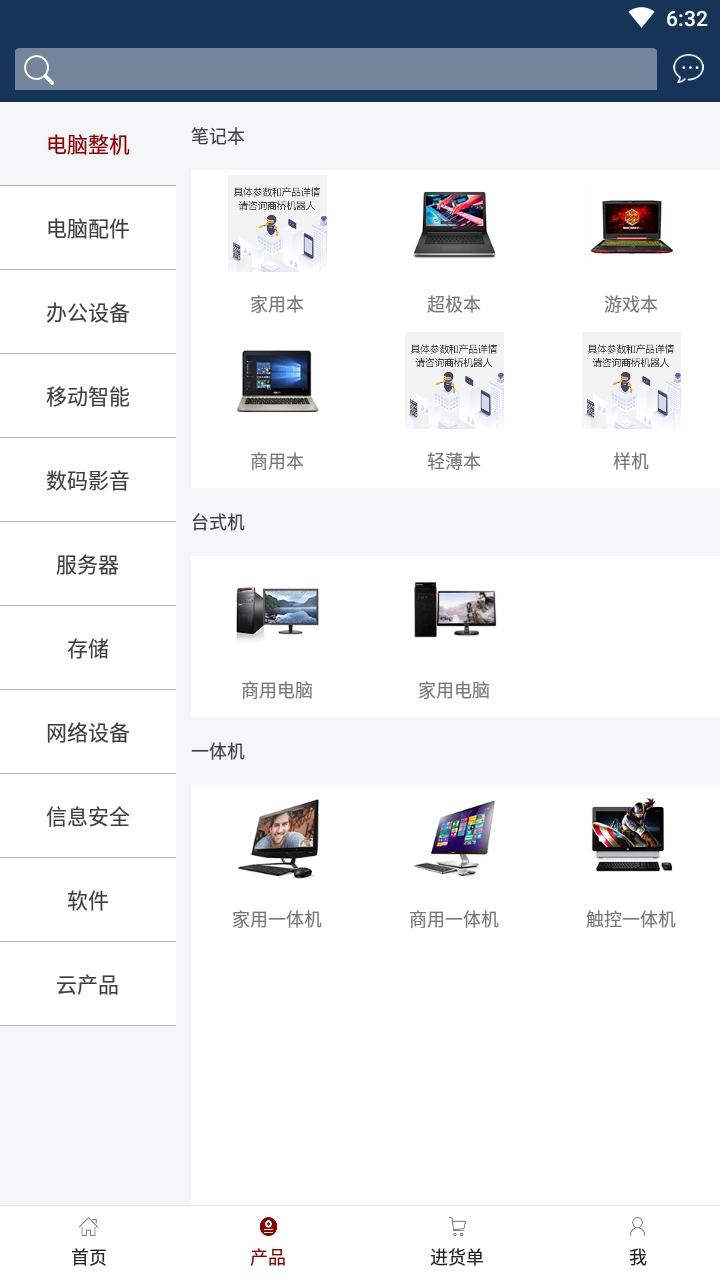Image resolution: width=720 pixels, height=1280 pixels.
Task: View the 家用电脑 desktop tile
Action: click(454, 632)
